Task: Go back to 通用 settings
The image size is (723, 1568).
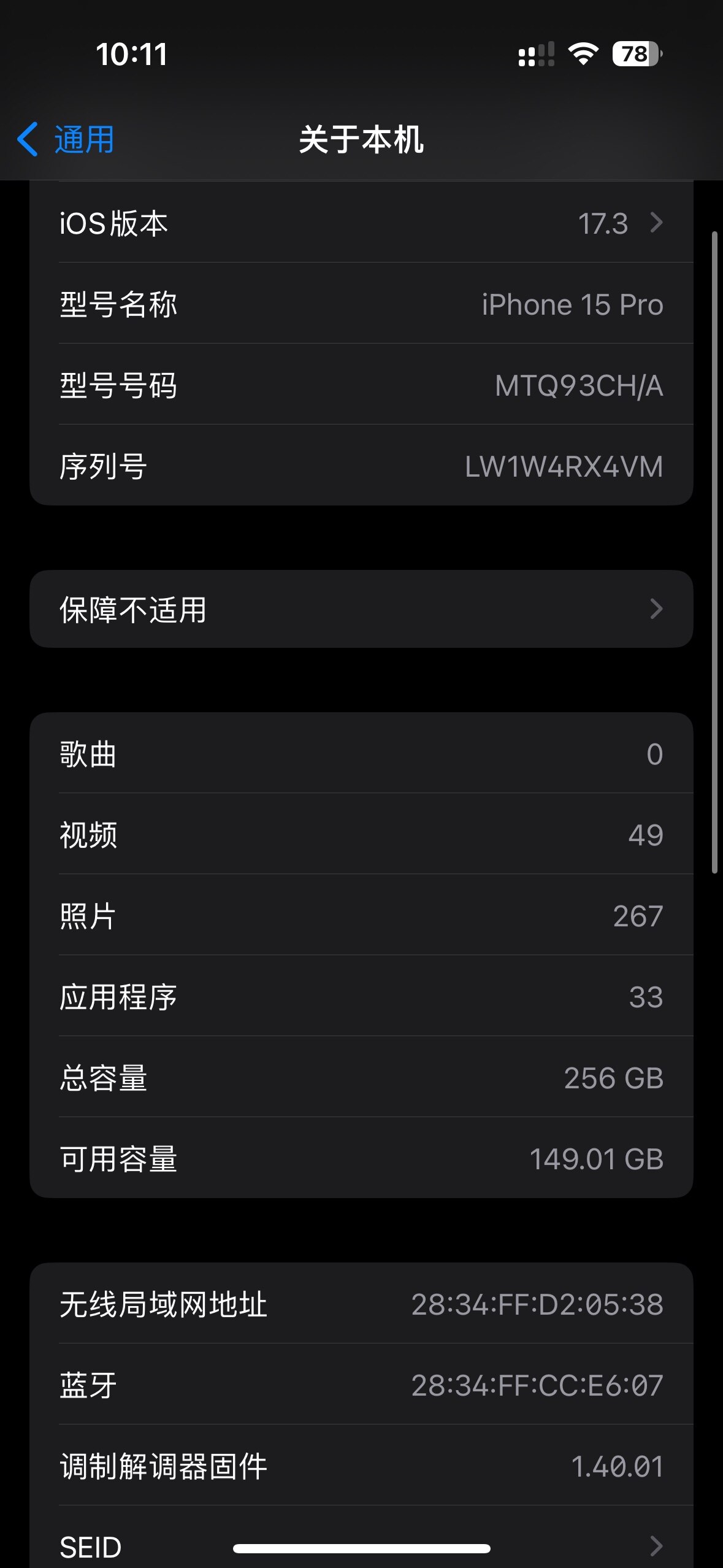Action: pyautogui.click(x=66, y=139)
